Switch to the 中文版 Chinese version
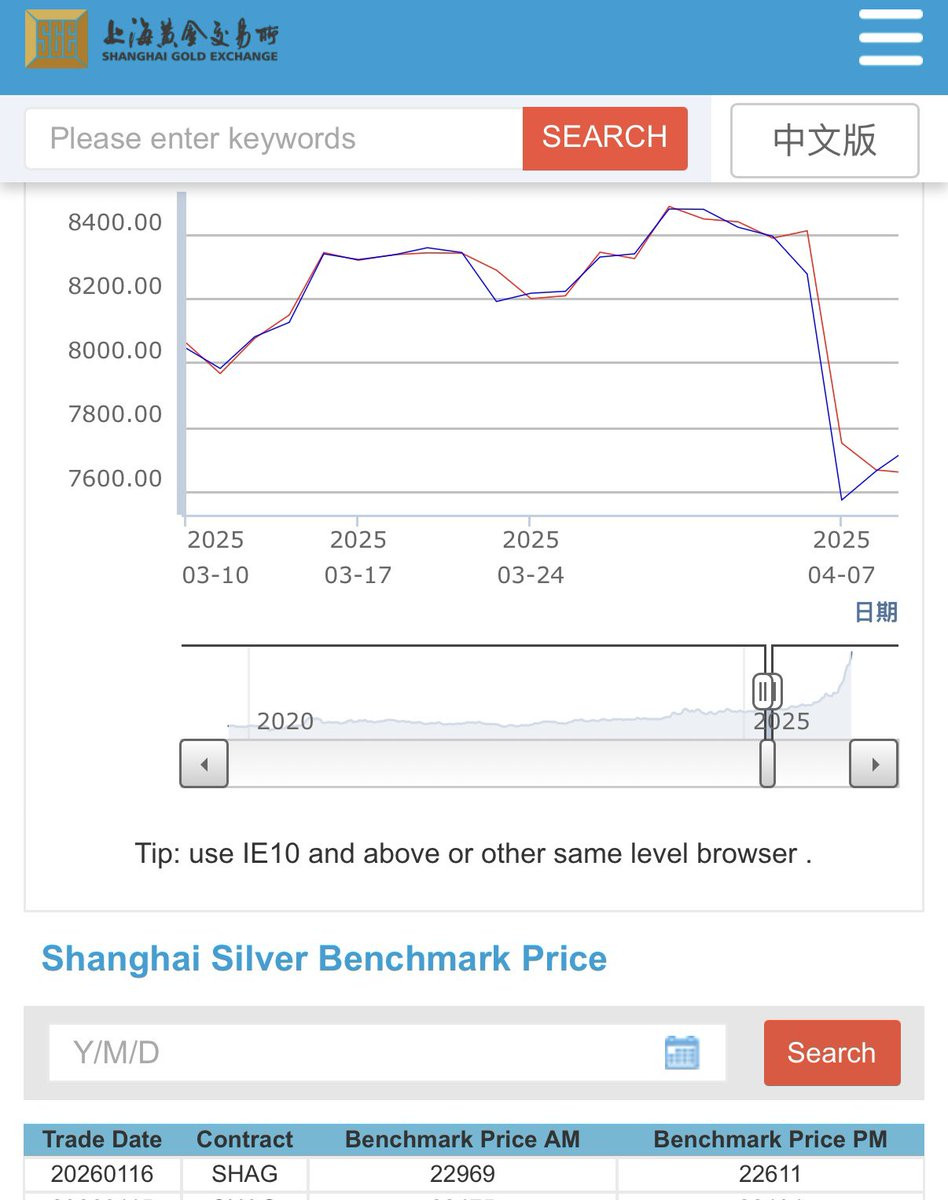This screenshot has width=948, height=1200. click(x=824, y=140)
